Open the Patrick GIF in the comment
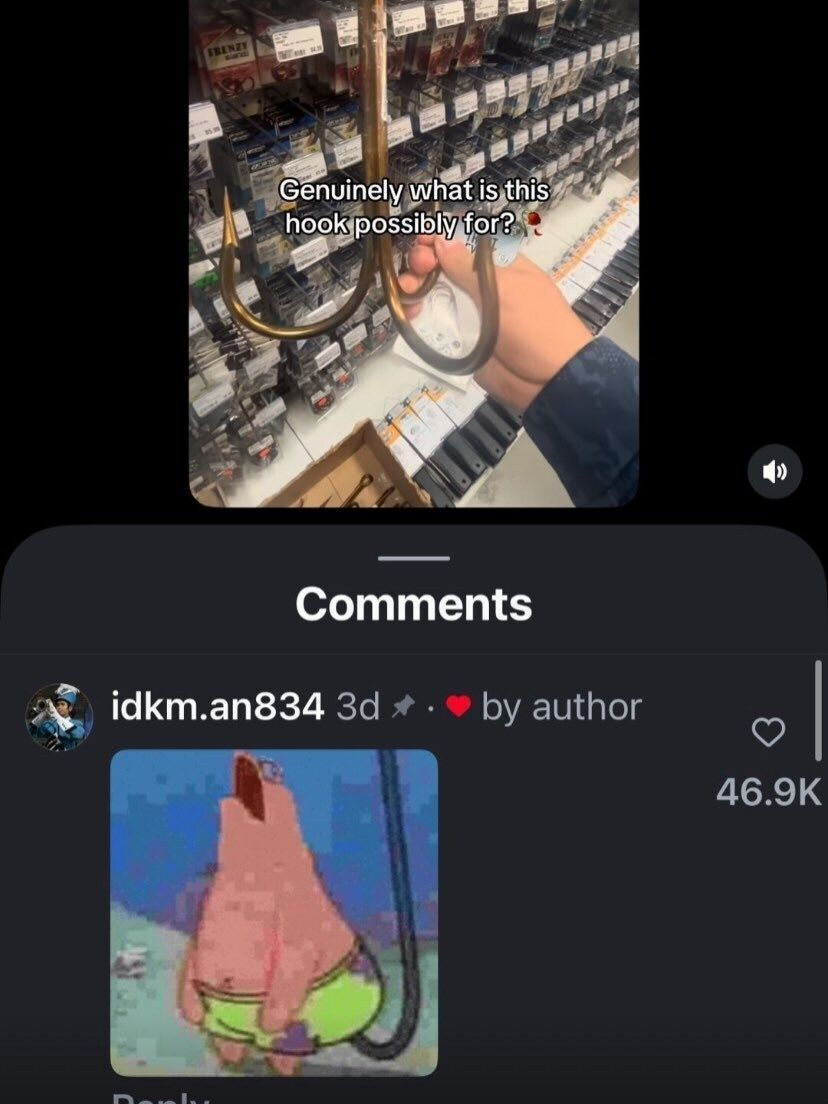The image size is (828, 1104). 274,912
